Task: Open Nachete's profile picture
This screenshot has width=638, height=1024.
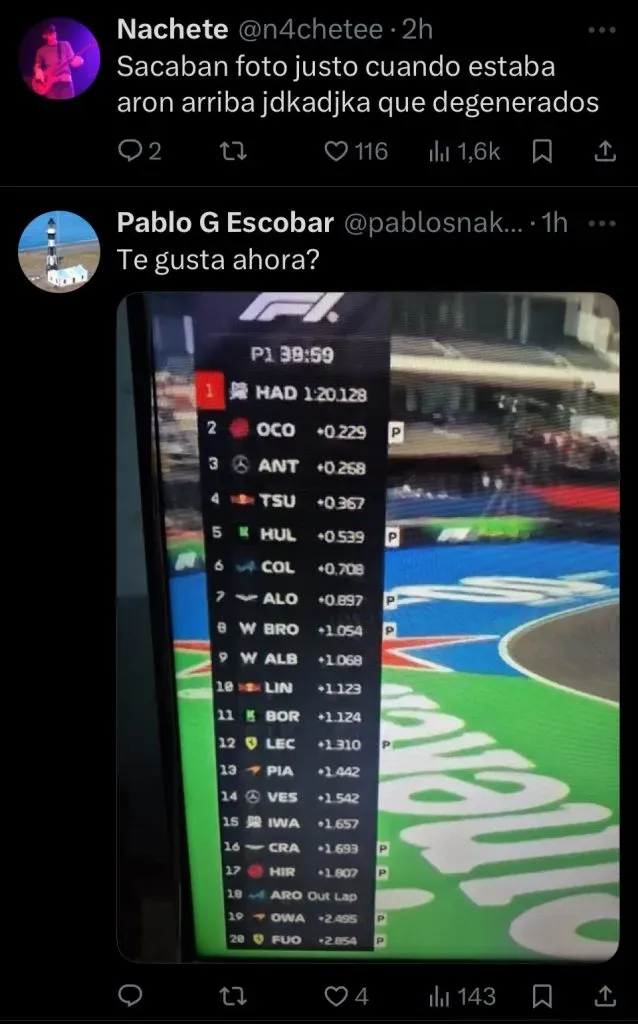Action: pos(59,58)
